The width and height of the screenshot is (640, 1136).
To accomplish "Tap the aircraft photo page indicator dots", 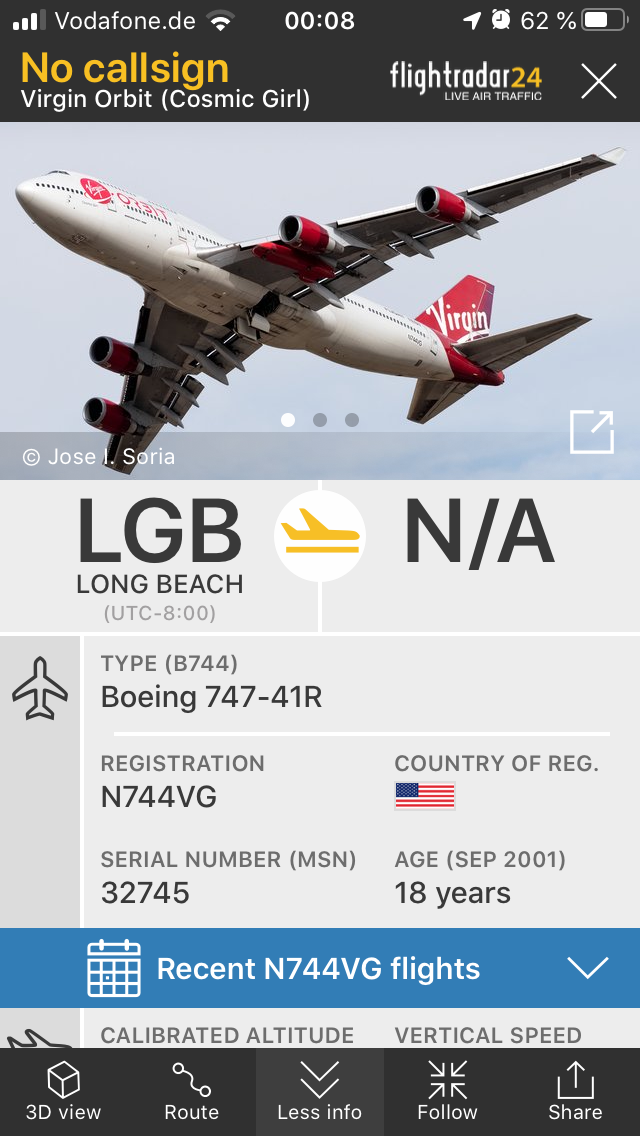I will click(320, 420).
